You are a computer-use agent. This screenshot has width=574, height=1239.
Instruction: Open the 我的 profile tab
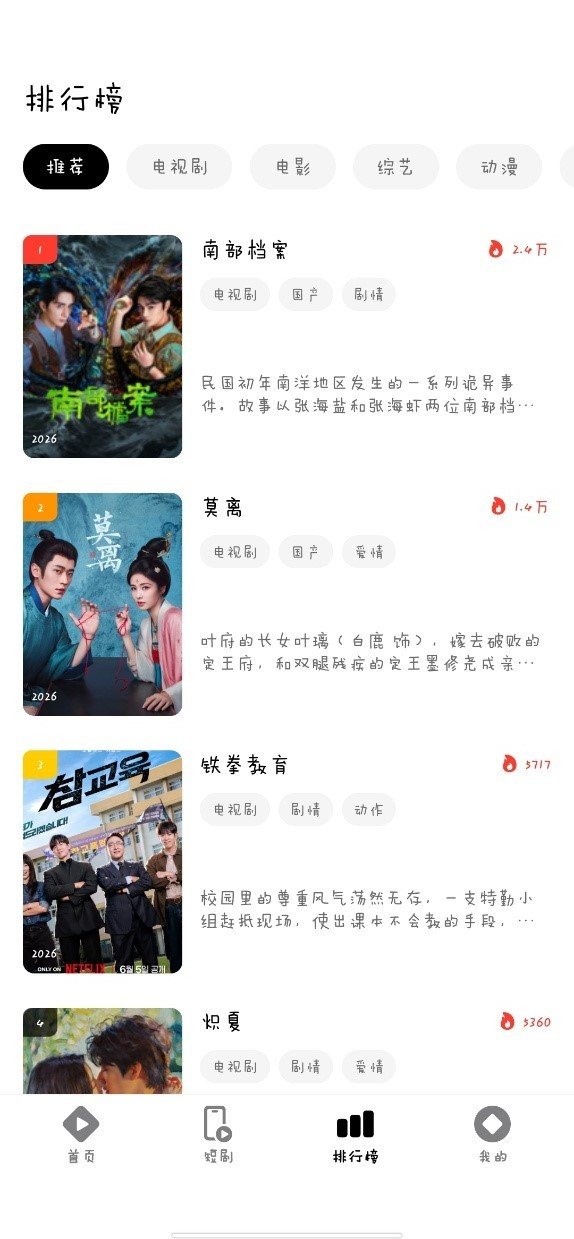click(492, 1136)
